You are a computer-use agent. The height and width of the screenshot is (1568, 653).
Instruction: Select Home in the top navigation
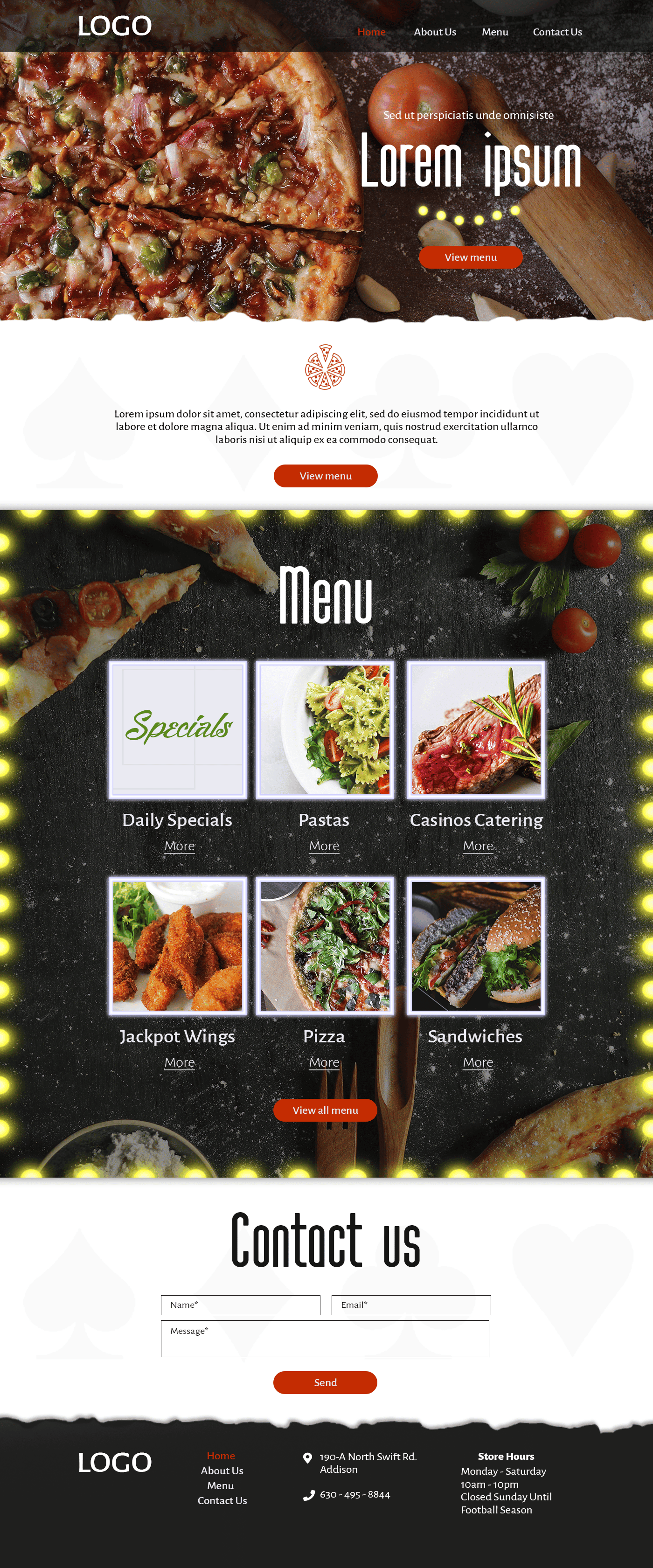pyautogui.click(x=371, y=32)
